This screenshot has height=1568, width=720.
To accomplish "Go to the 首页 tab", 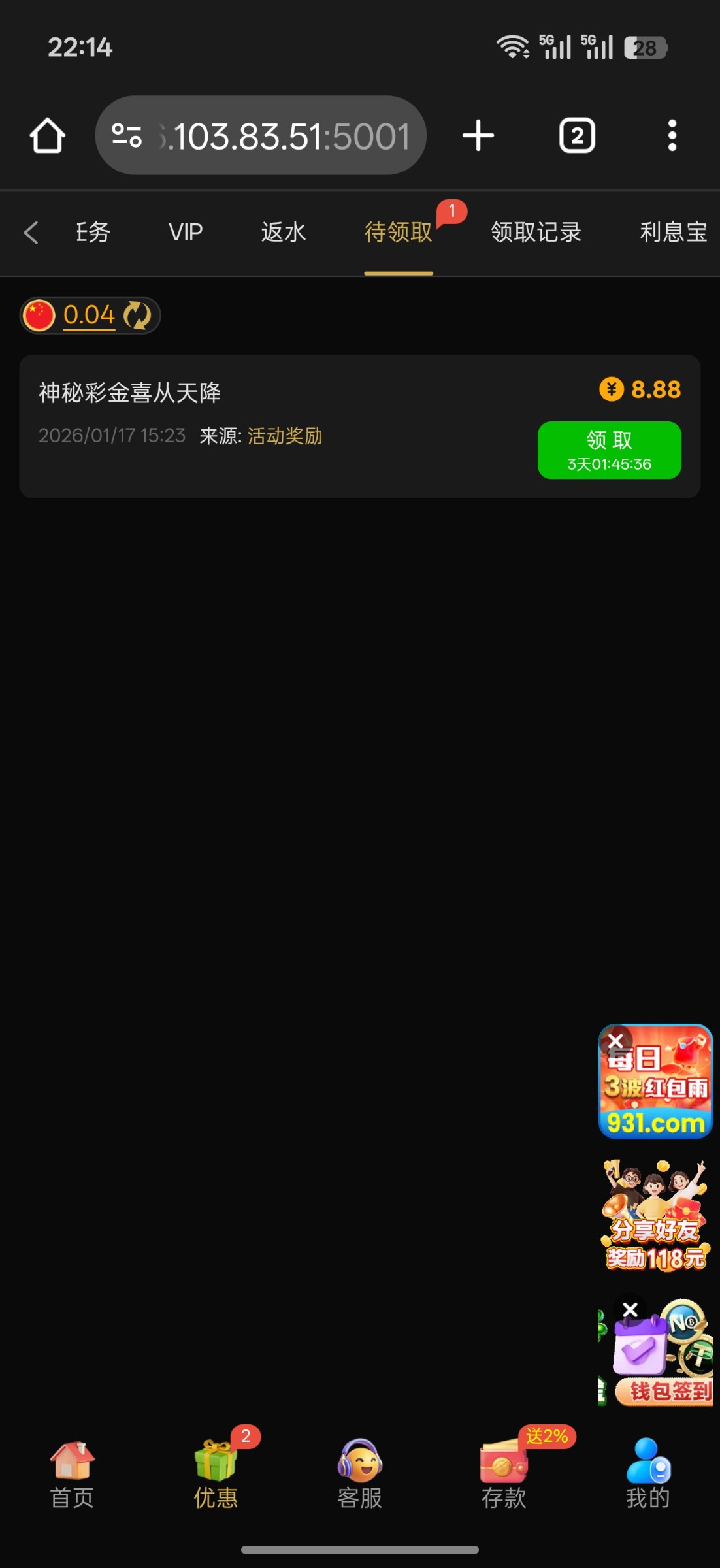I will tap(72, 1474).
